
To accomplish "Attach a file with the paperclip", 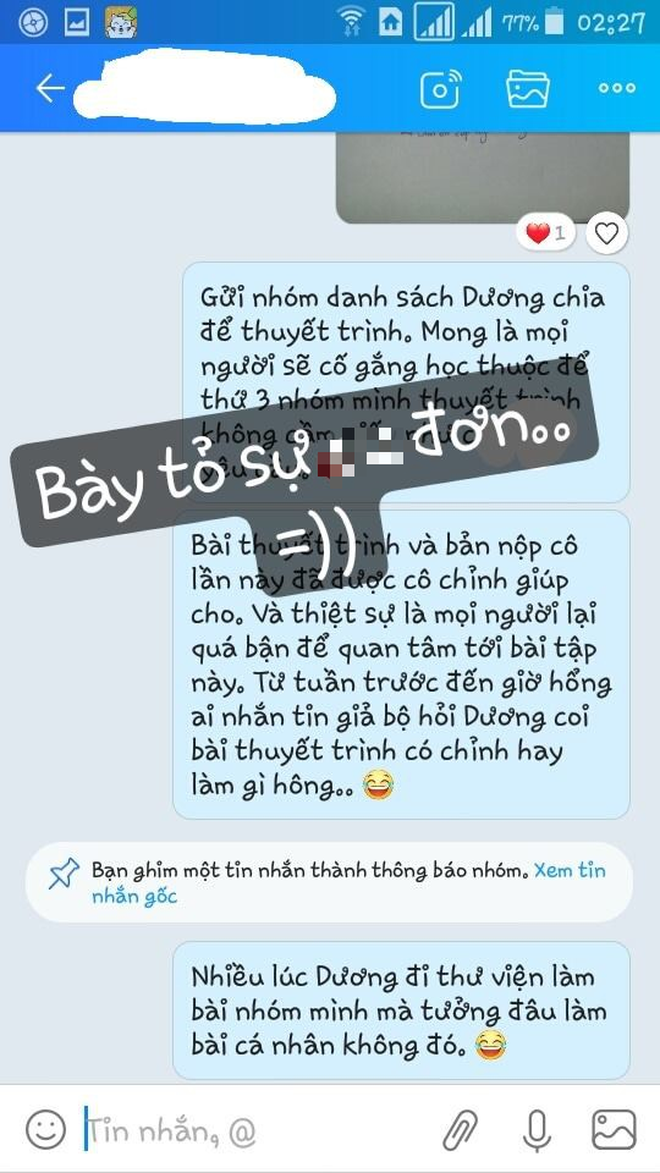I will pyautogui.click(x=460, y=1131).
